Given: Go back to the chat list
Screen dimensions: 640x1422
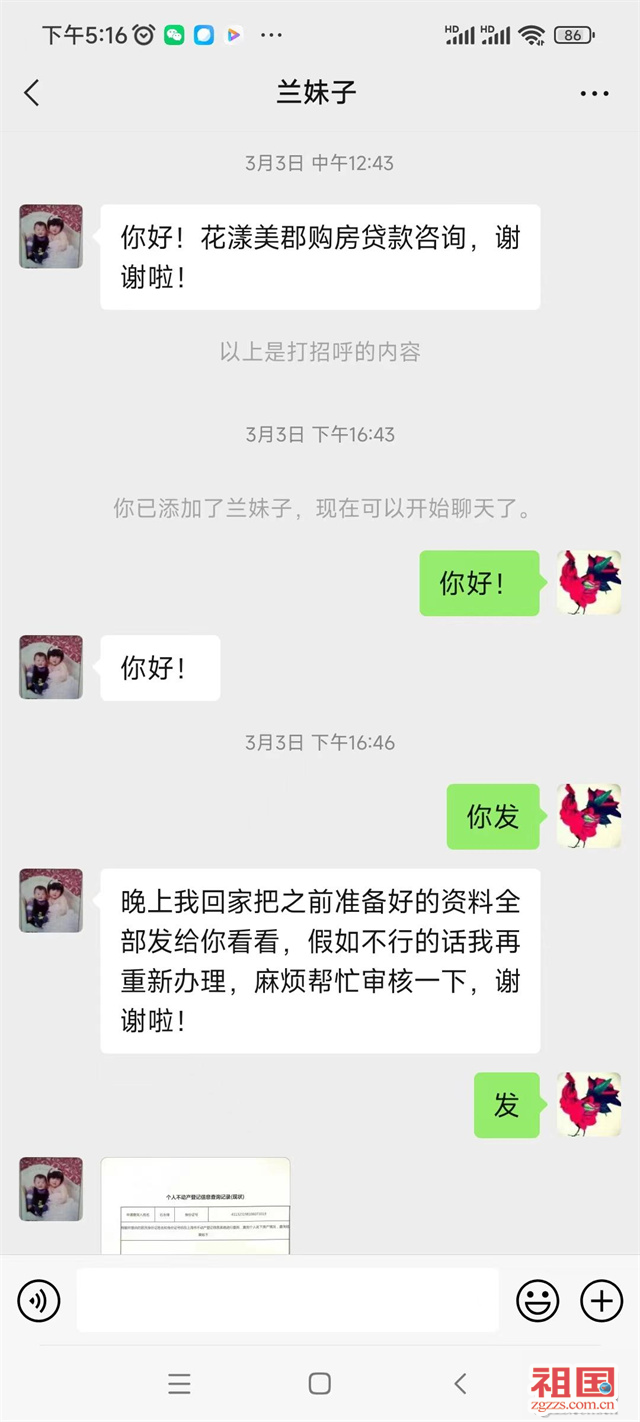Looking at the screenshot, I should [x=32, y=93].
